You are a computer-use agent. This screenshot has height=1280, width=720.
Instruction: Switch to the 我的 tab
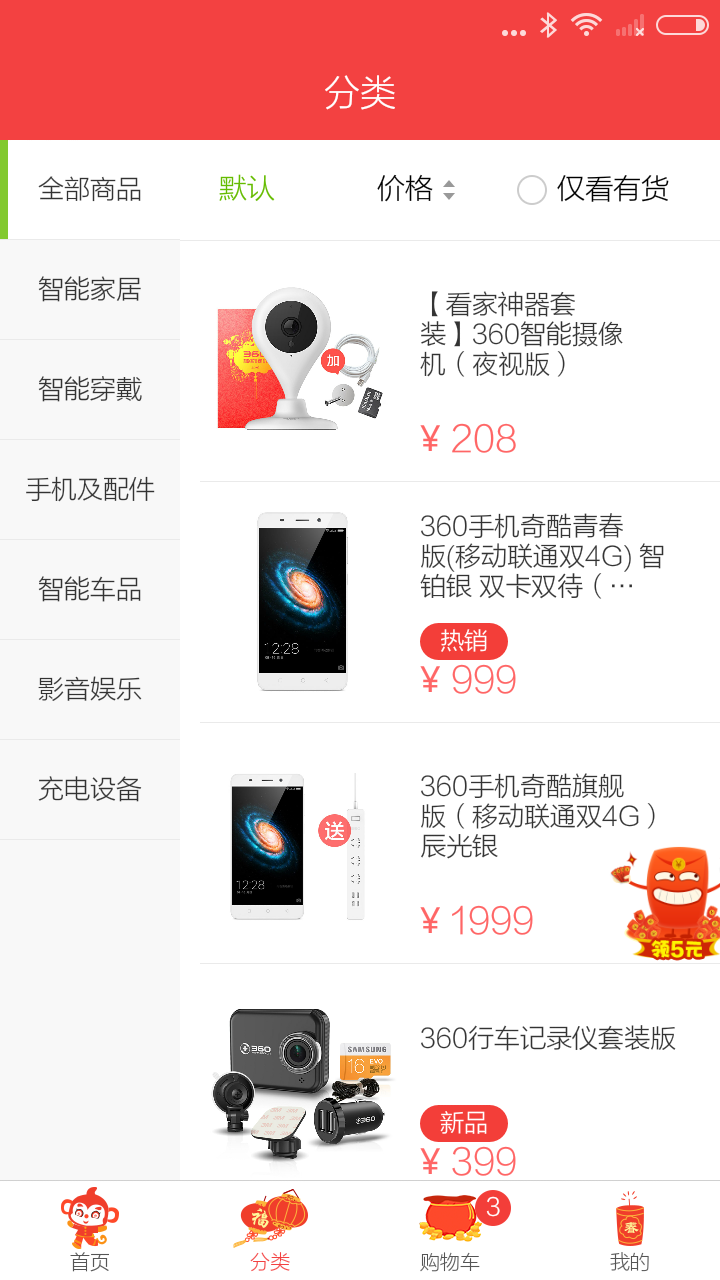tap(630, 1232)
